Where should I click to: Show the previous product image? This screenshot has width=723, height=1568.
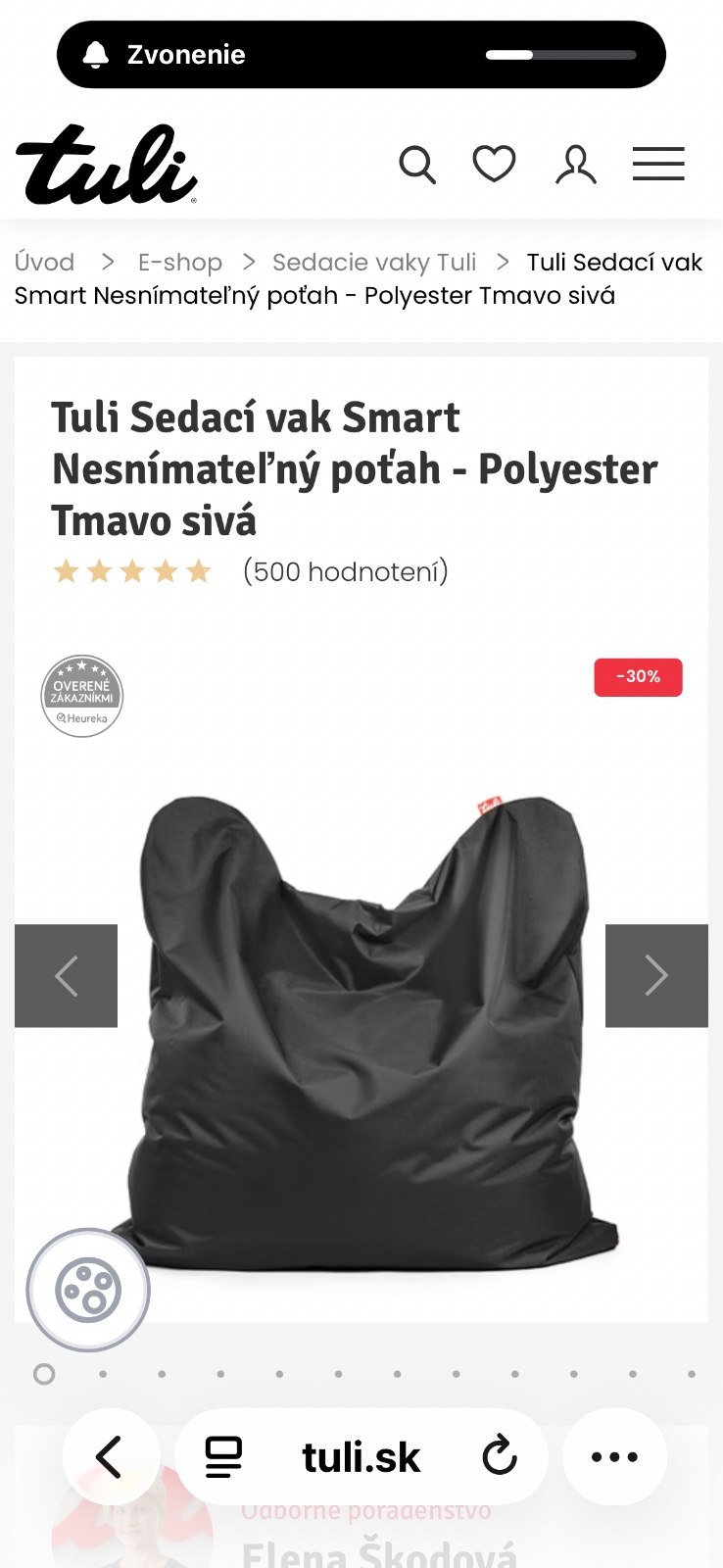67,976
